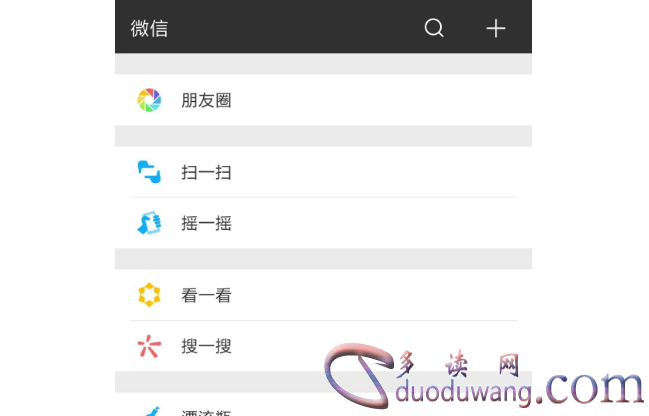Open 摇一摇 shake feature
This screenshot has height=416, width=649.
(206, 223)
